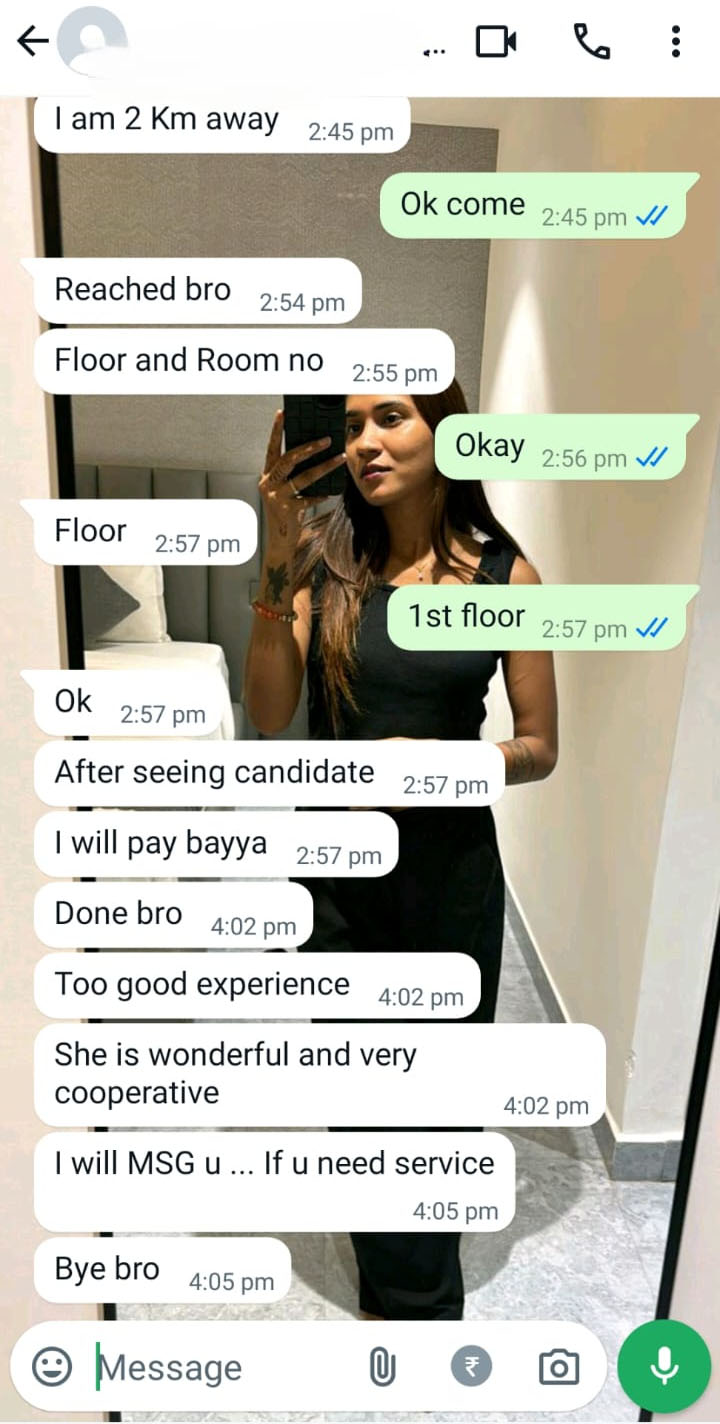Attach a file with the paperclip
The height and width of the screenshot is (1424, 720).
click(x=382, y=1367)
